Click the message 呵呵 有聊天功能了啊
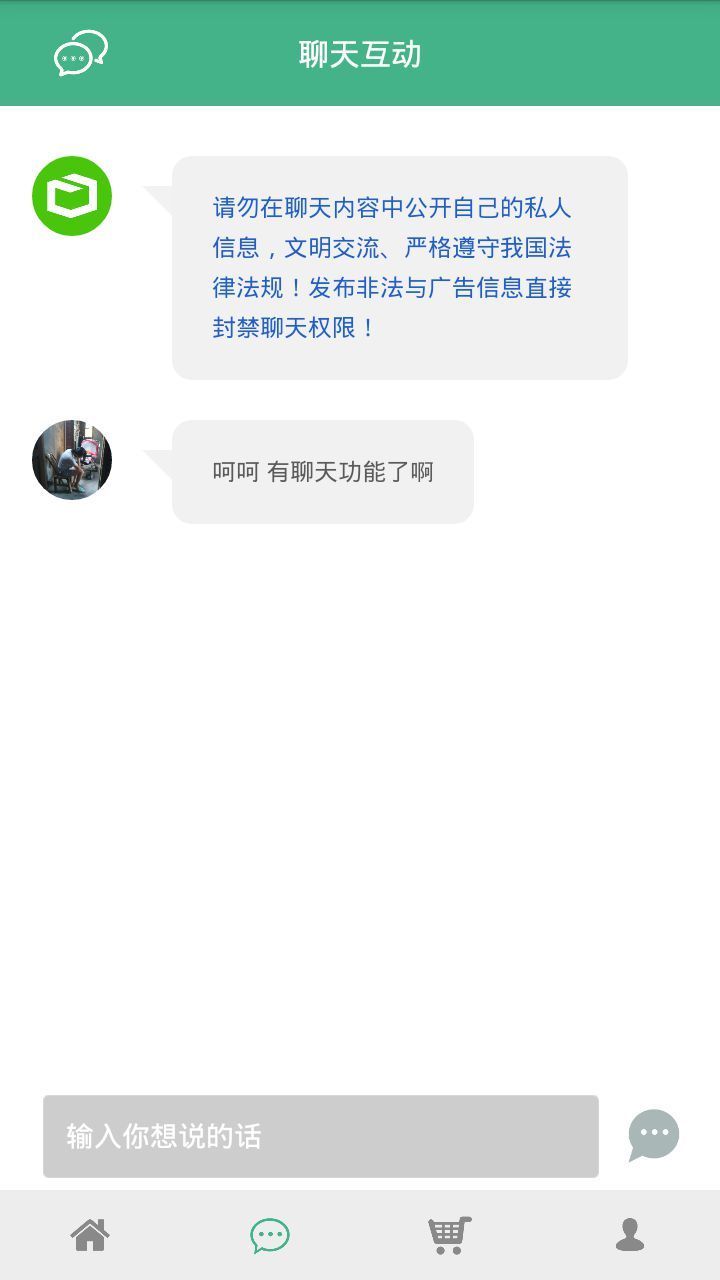The width and height of the screenshot is (720, 1280). click(322, 471)
